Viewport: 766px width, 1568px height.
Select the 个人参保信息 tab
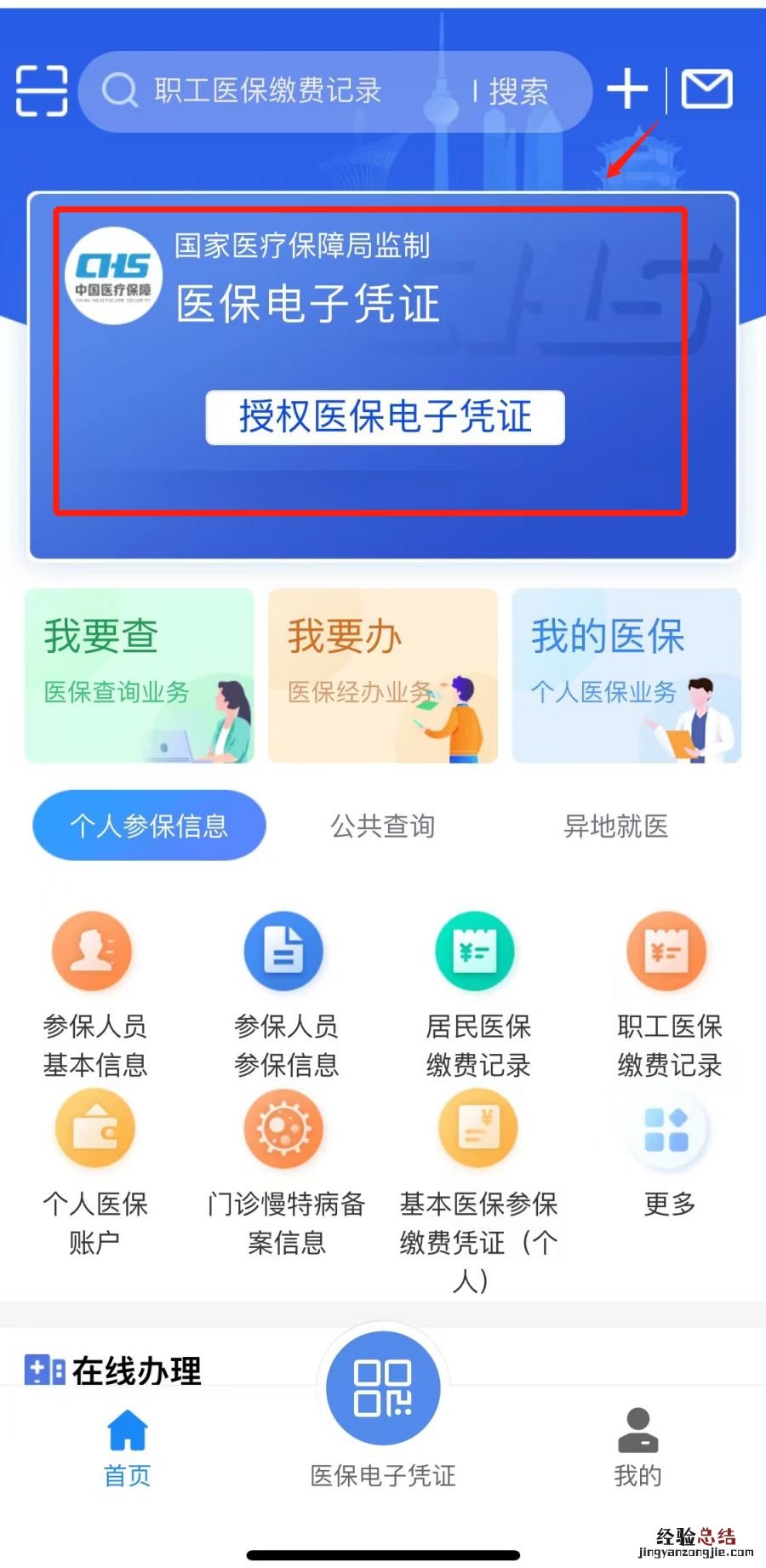pos(149,826)
